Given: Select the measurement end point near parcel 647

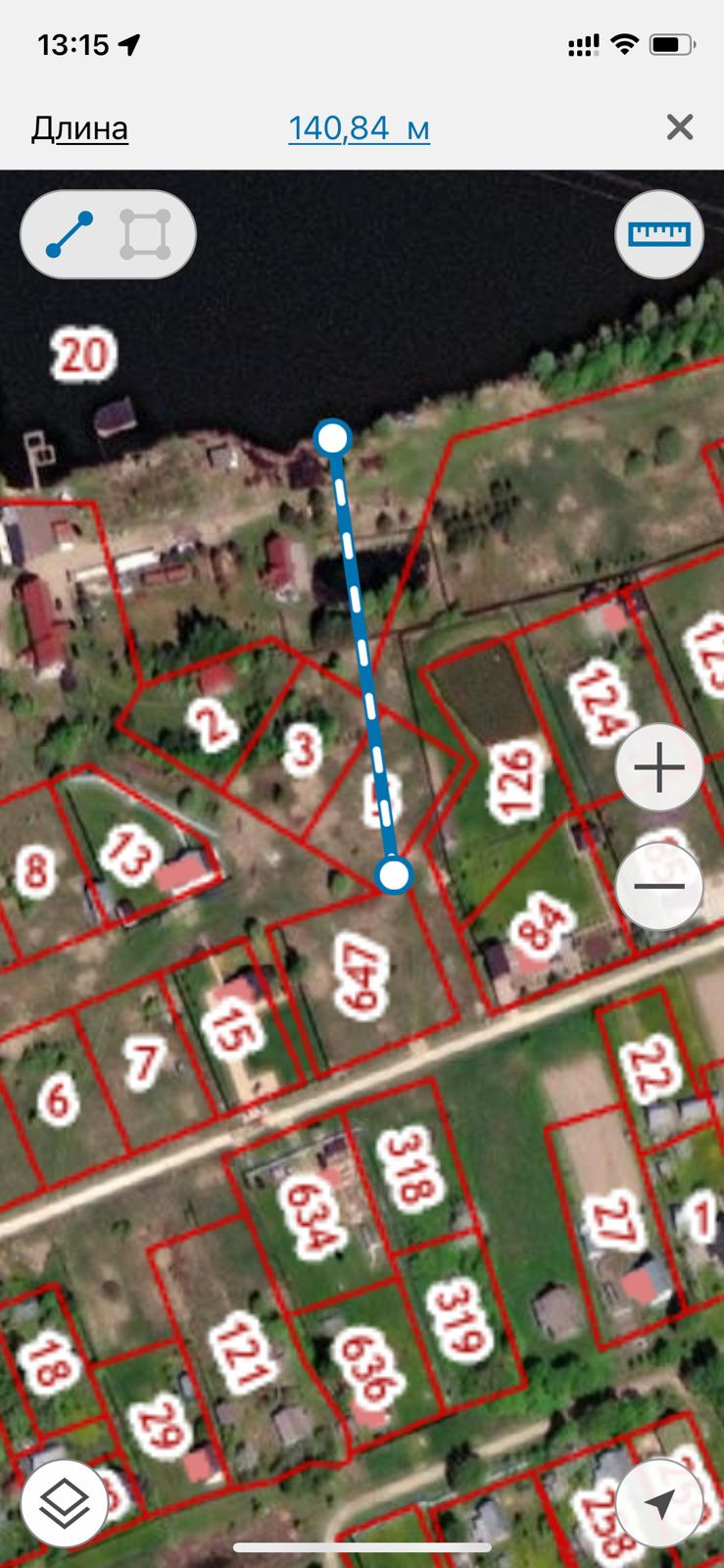Looking at the screenshot, I should click(394, 875).
